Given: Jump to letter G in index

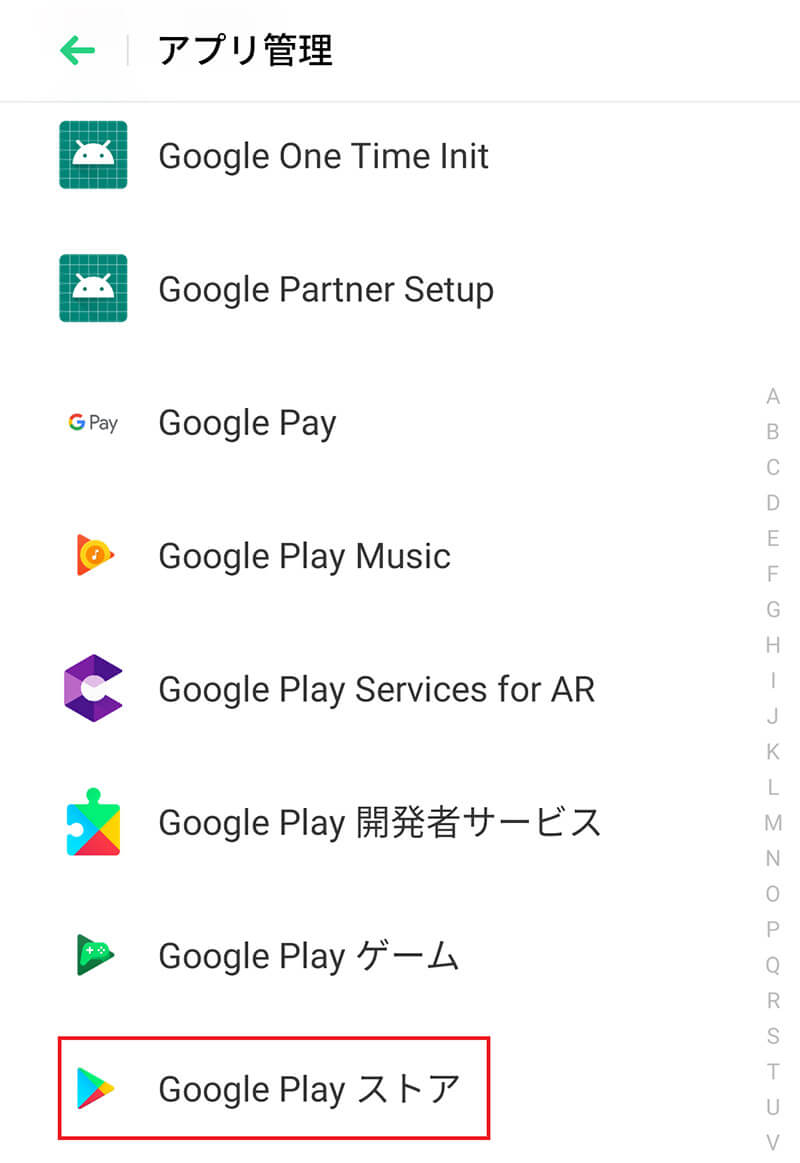Looking at the screenshot, I should [773, 609].
